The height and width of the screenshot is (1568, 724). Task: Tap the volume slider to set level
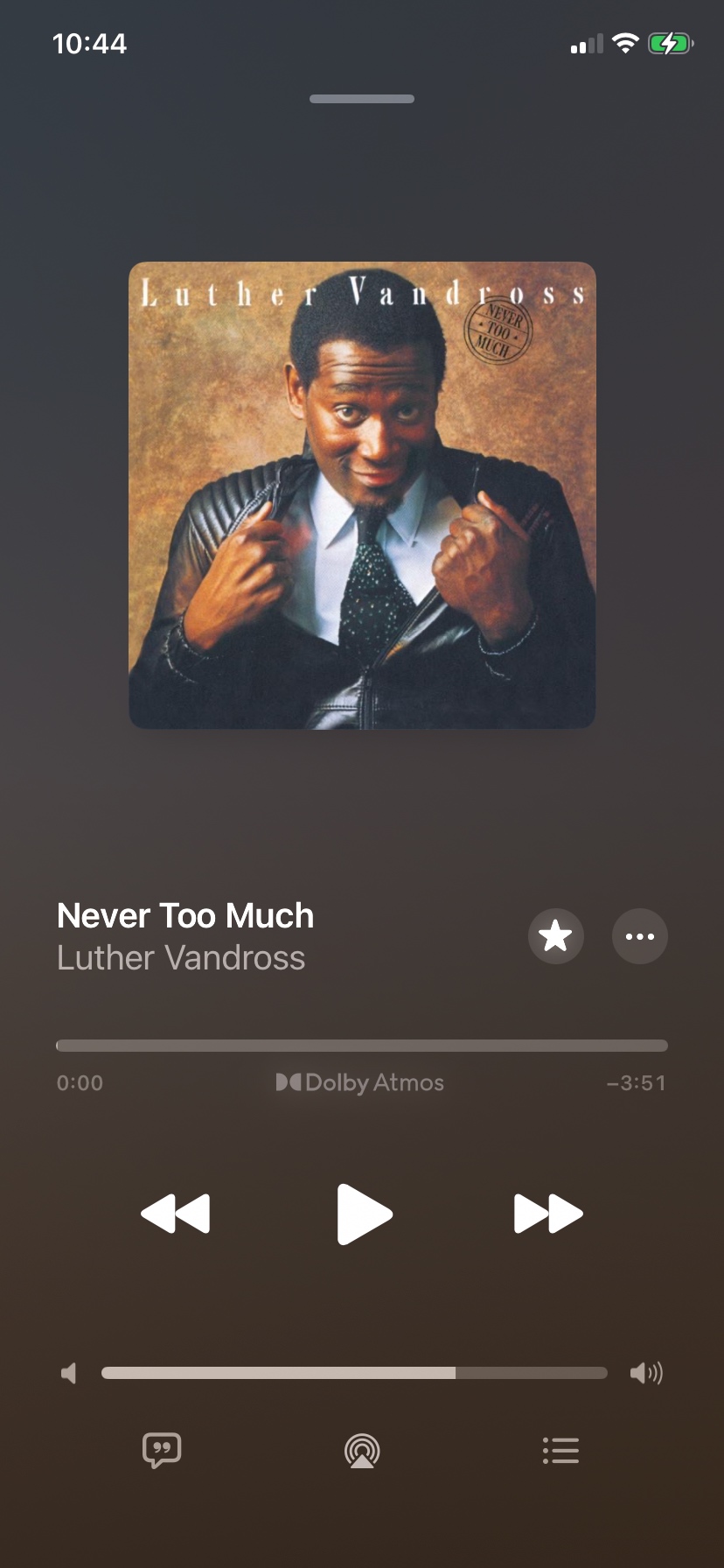click(x=354, y=1373)
